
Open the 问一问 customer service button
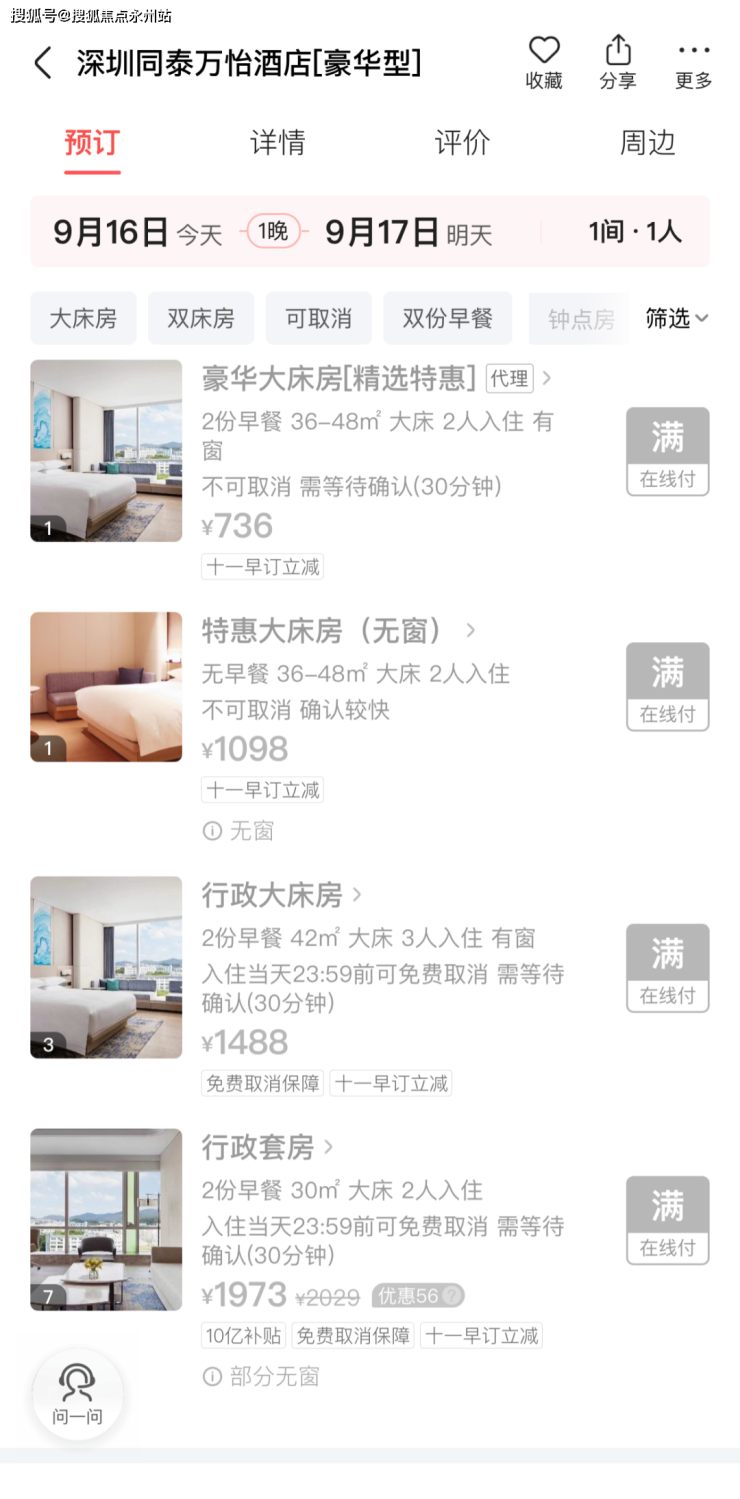click(77, 1393)
